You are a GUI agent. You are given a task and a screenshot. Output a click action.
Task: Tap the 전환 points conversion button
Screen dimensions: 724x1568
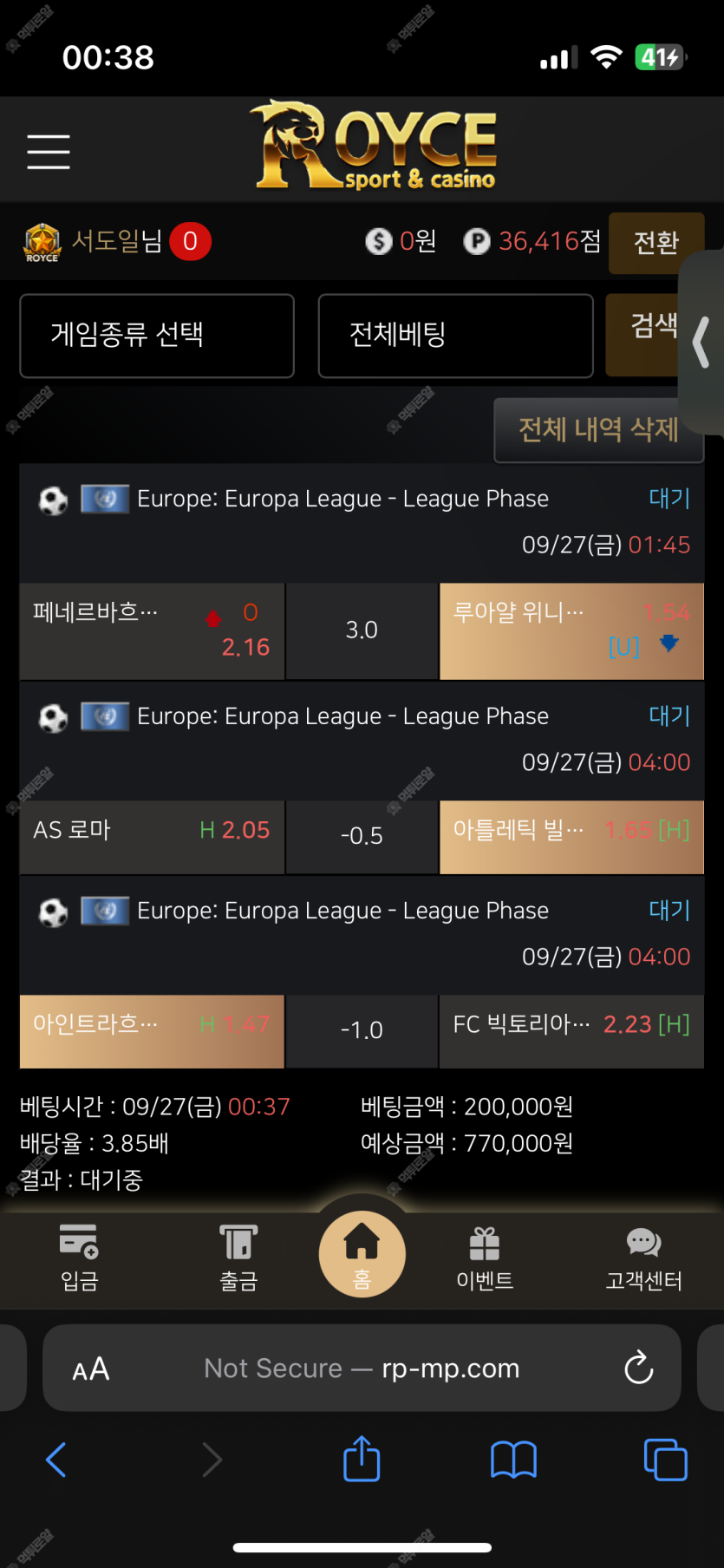(656, 243)
